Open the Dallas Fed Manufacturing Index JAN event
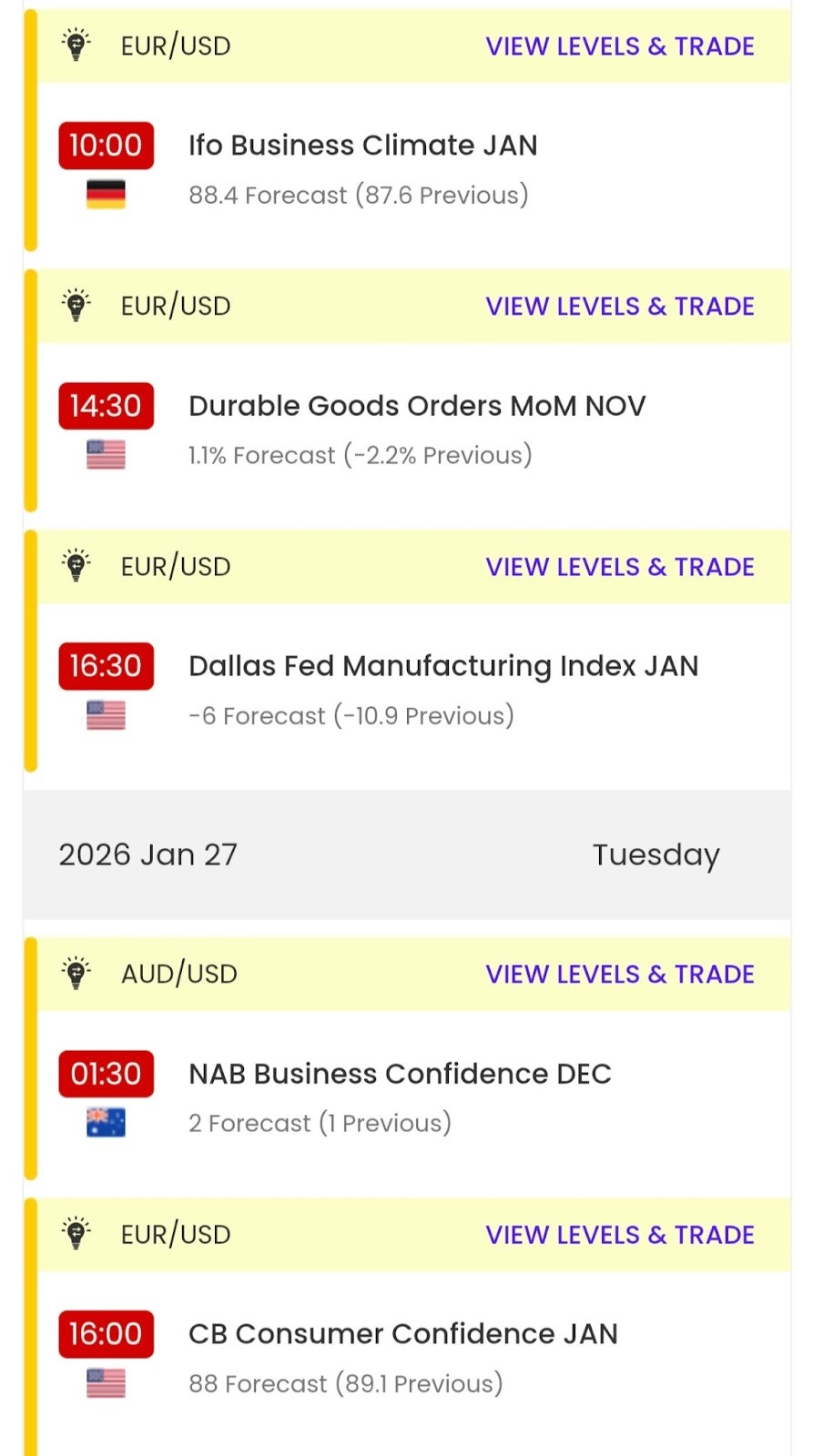This screenshot has width=813, height=1456. click(x=442, y=666)
